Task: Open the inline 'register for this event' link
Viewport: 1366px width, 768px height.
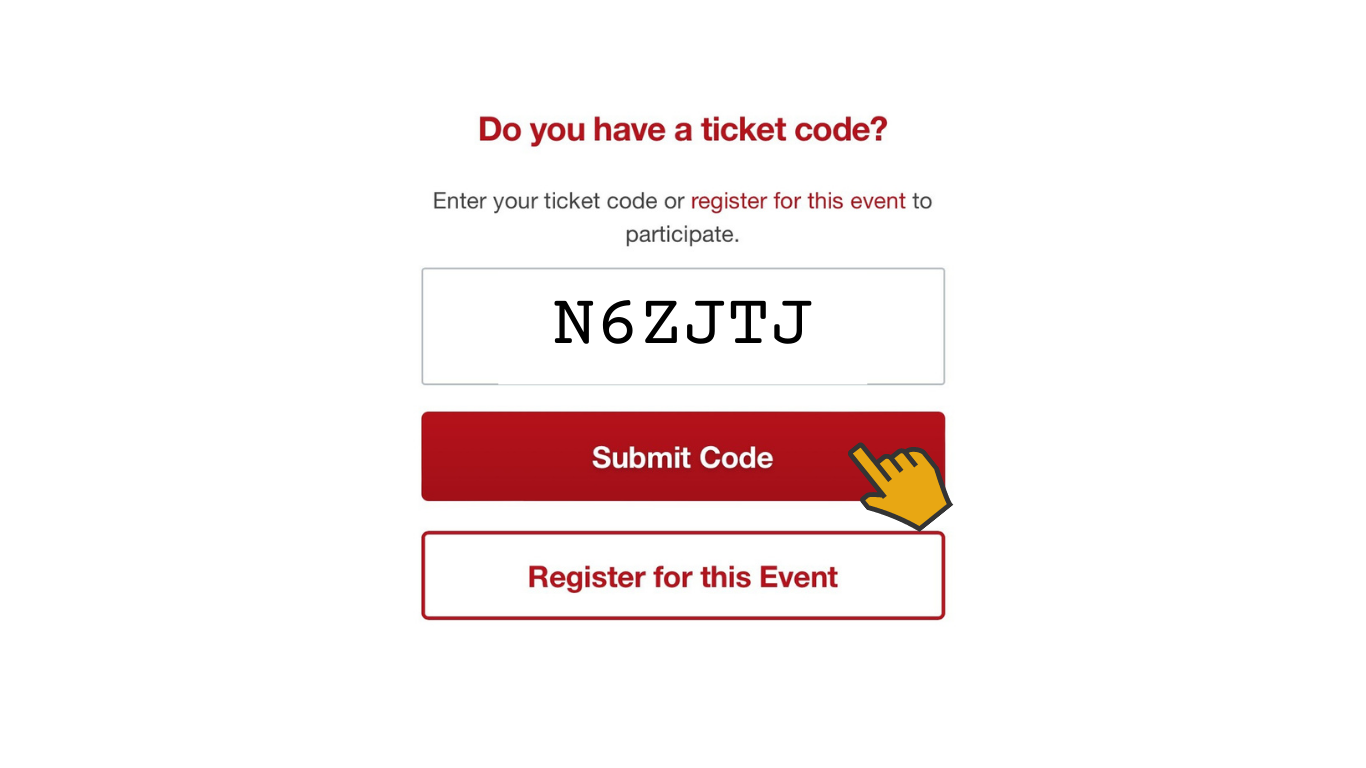Action: coord(797,201)
